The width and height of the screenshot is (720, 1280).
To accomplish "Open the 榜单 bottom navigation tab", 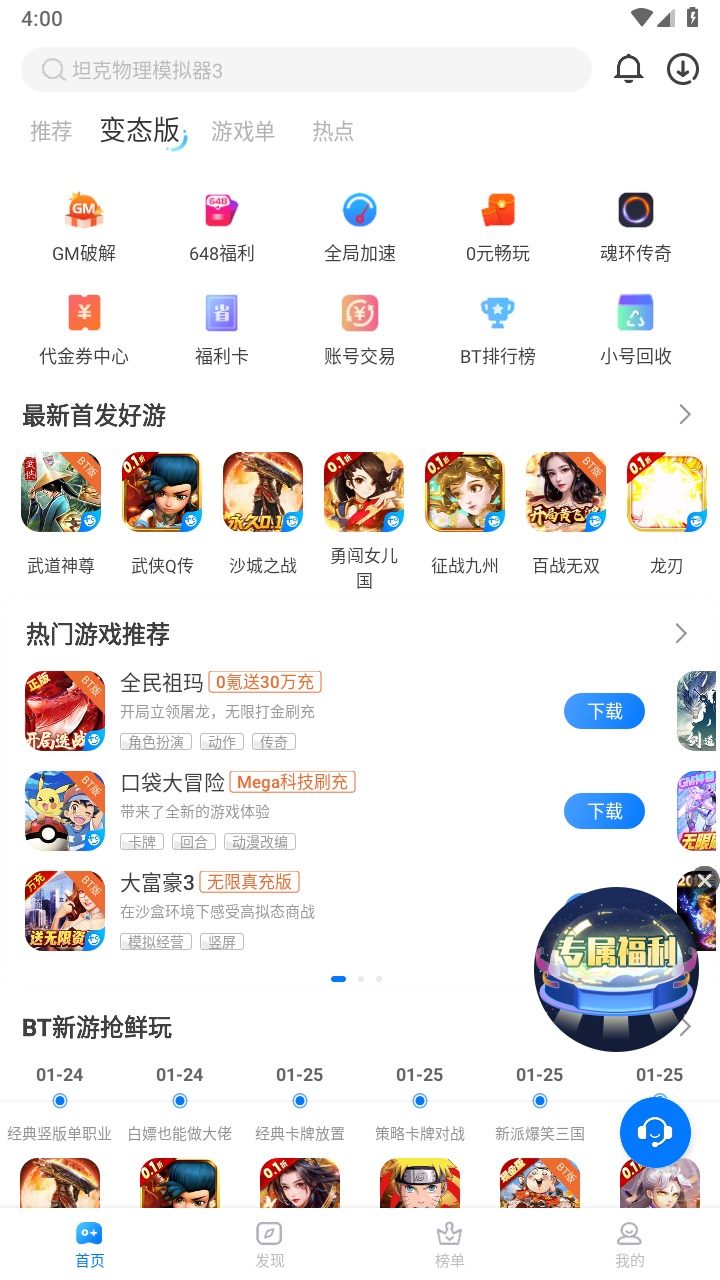I will [x=449, y=1245].
